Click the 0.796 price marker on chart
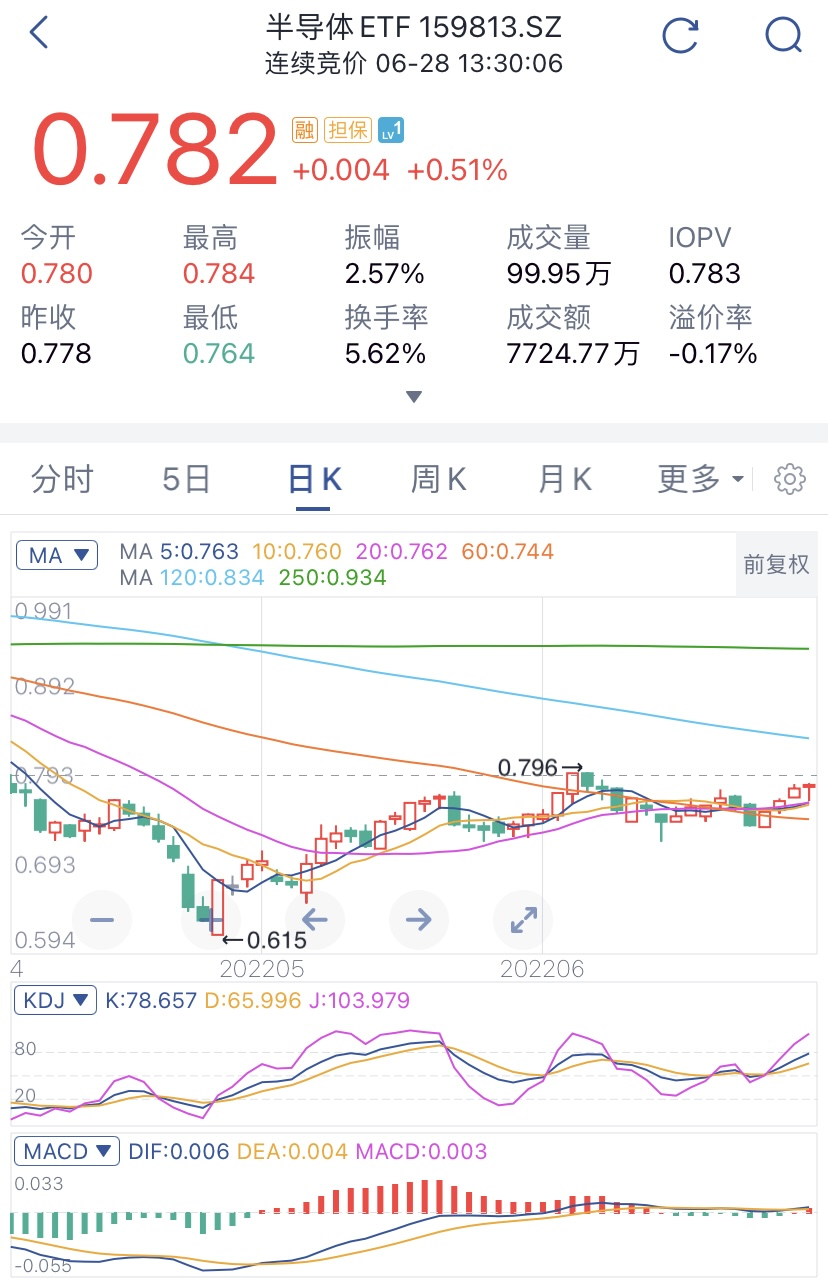This screenshot has width=828, height=1280. [530, 768]
